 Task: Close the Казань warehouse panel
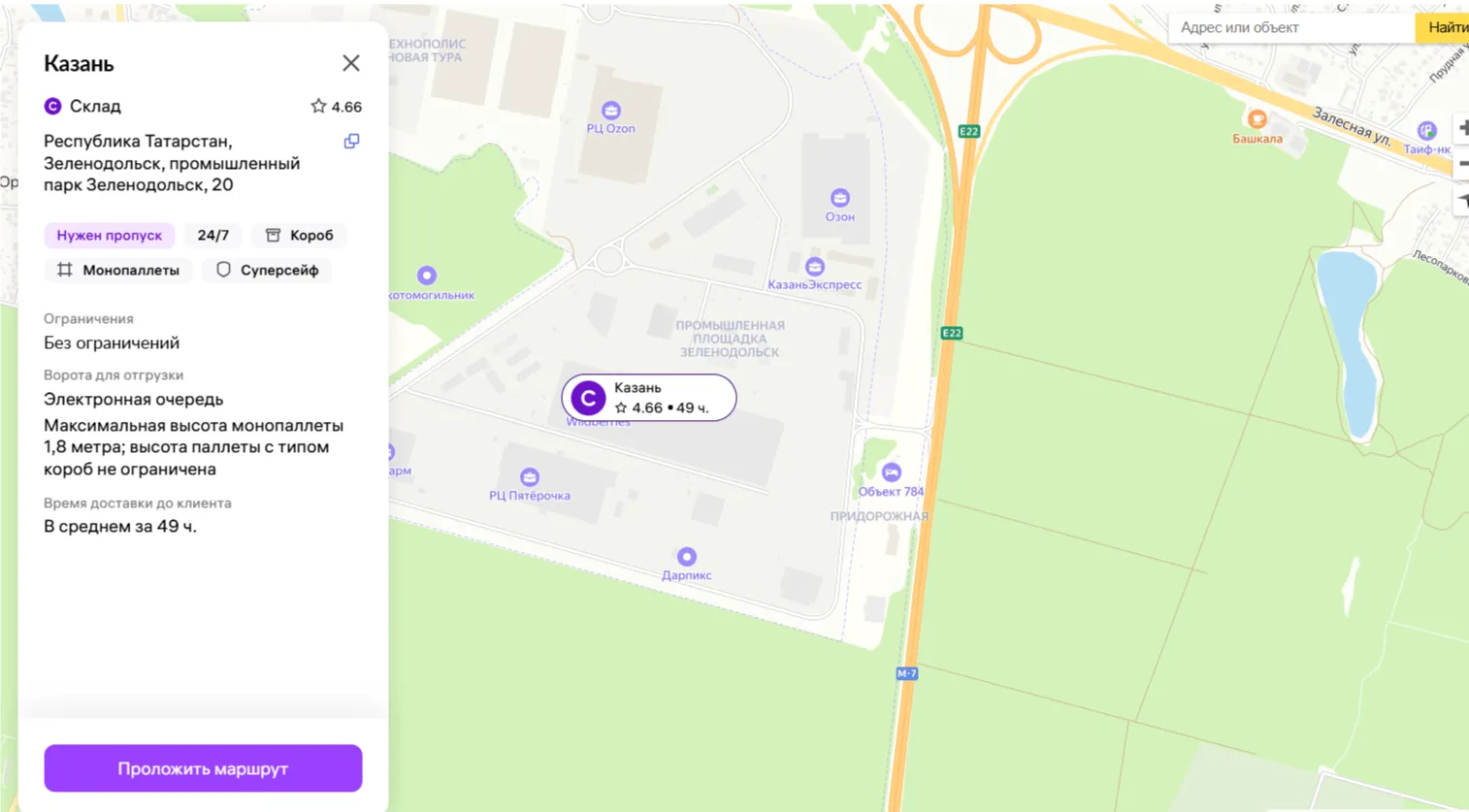[x=350, y=63]
